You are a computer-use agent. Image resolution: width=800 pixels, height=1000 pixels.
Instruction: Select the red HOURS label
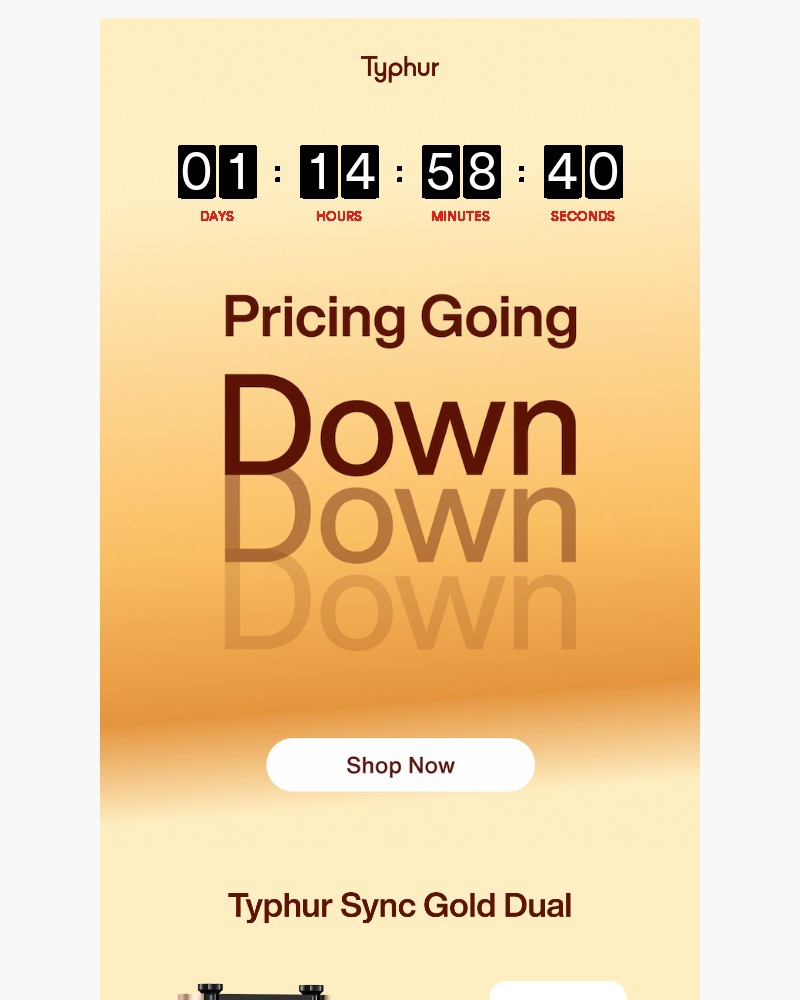(x=338, y=216)
